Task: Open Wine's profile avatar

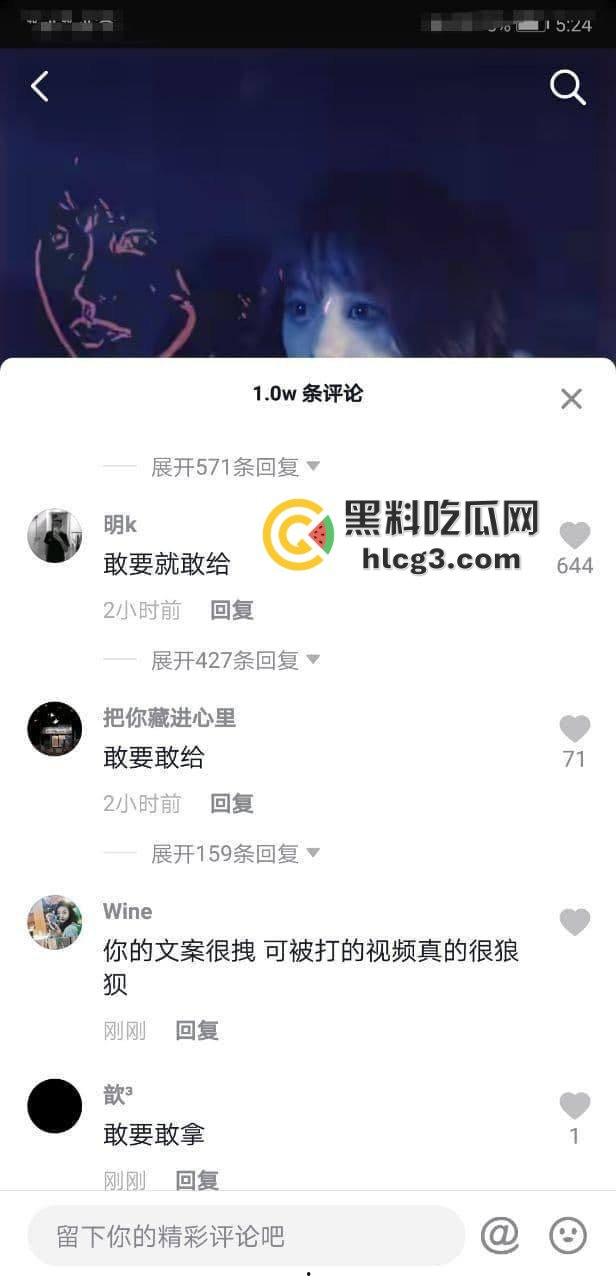Action: pyautogui.click(x=54, y=922)
